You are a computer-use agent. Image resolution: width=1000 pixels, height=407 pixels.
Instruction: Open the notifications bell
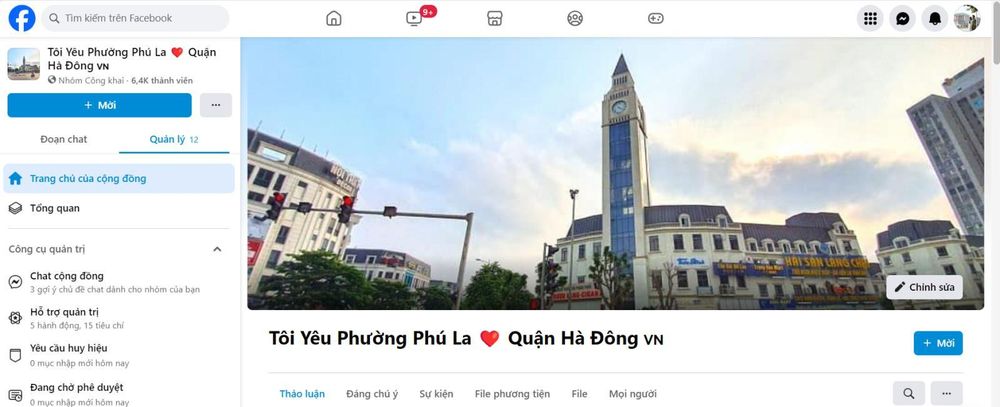[935, 18]
